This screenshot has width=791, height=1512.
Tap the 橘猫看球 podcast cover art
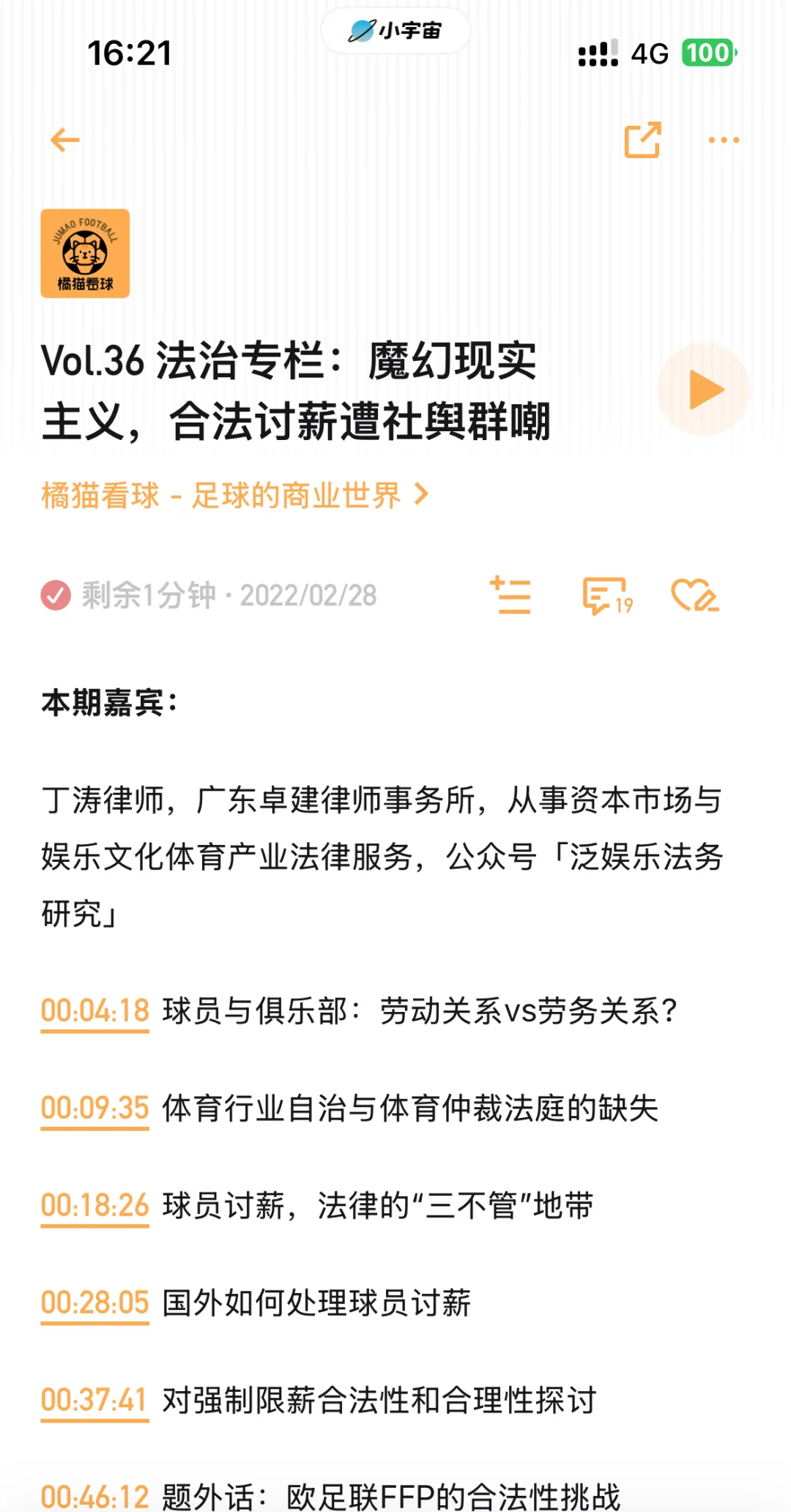[86, 253]
